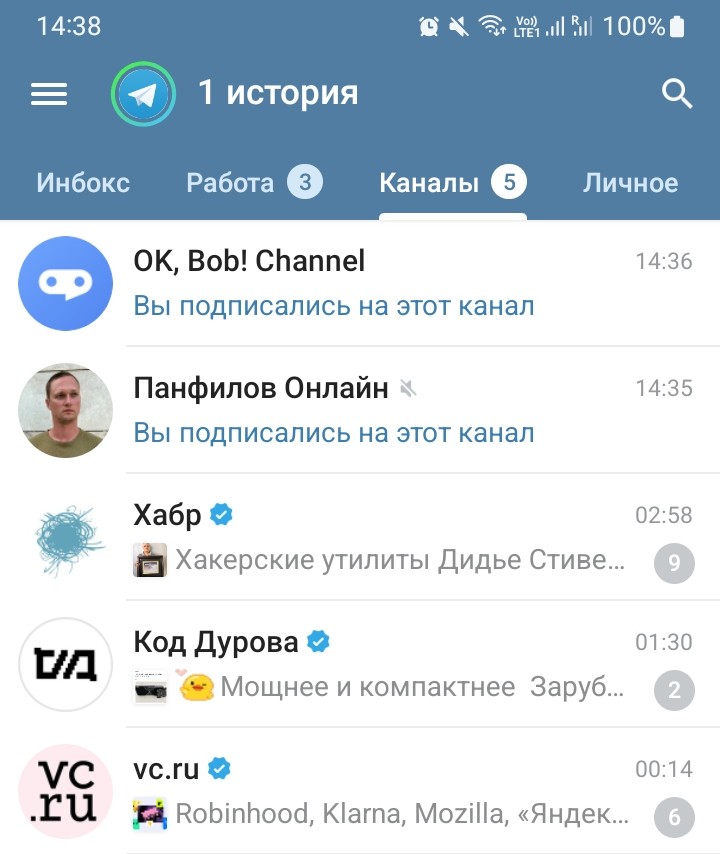
Task: Tap the verified badge next to Хабр
Action: tap(220, 514)
